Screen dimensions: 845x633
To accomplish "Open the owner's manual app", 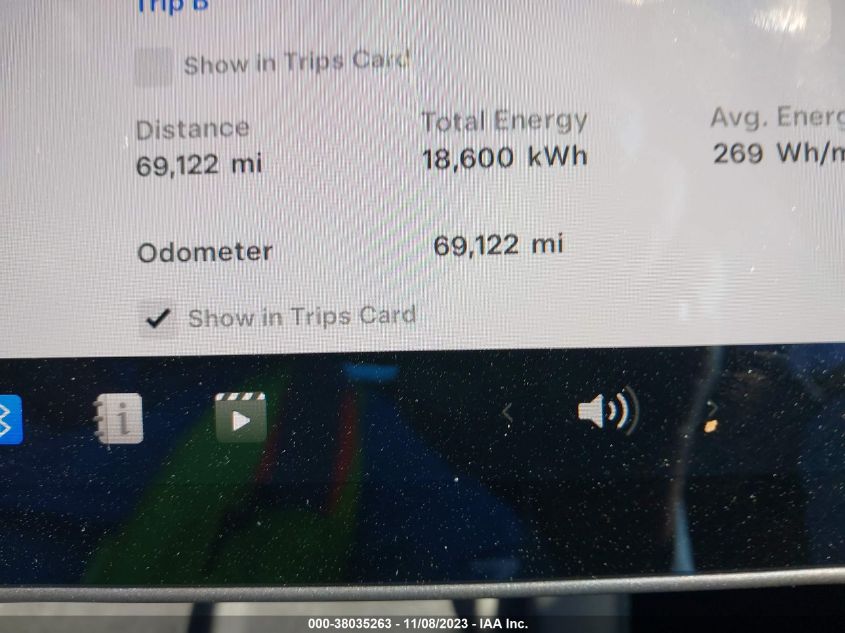I will 119,418.
